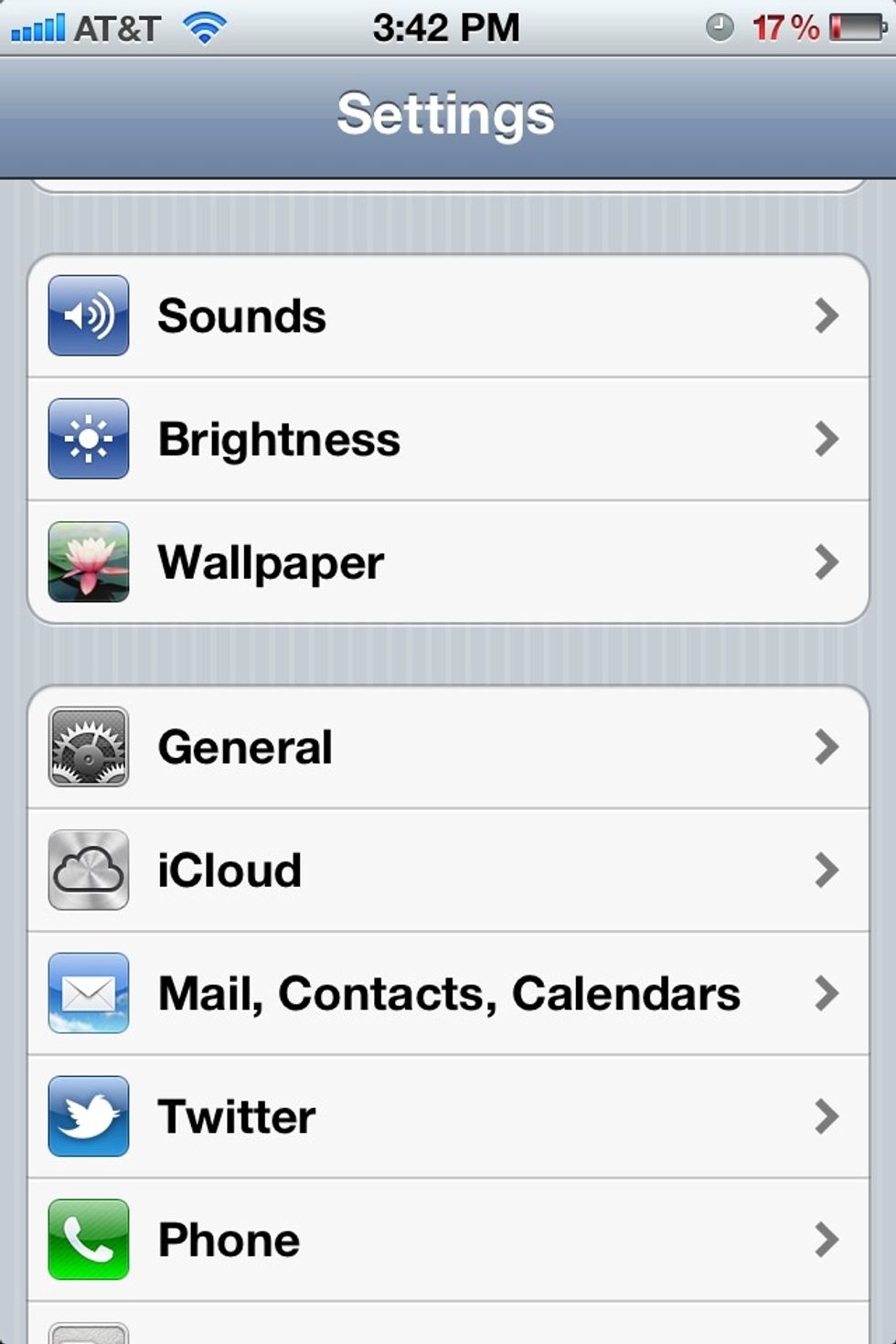896x1344 pixels.
Task: Expand Sounds using its chevron arrow
Action: point(827,315)
